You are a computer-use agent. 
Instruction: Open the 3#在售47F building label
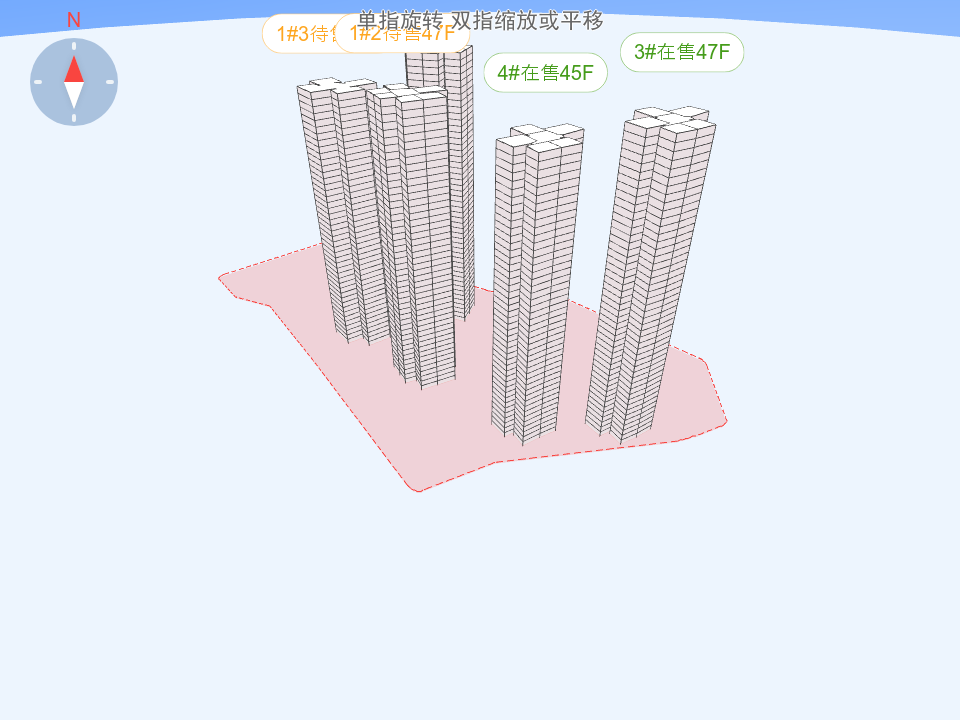(x=682, y=52)
